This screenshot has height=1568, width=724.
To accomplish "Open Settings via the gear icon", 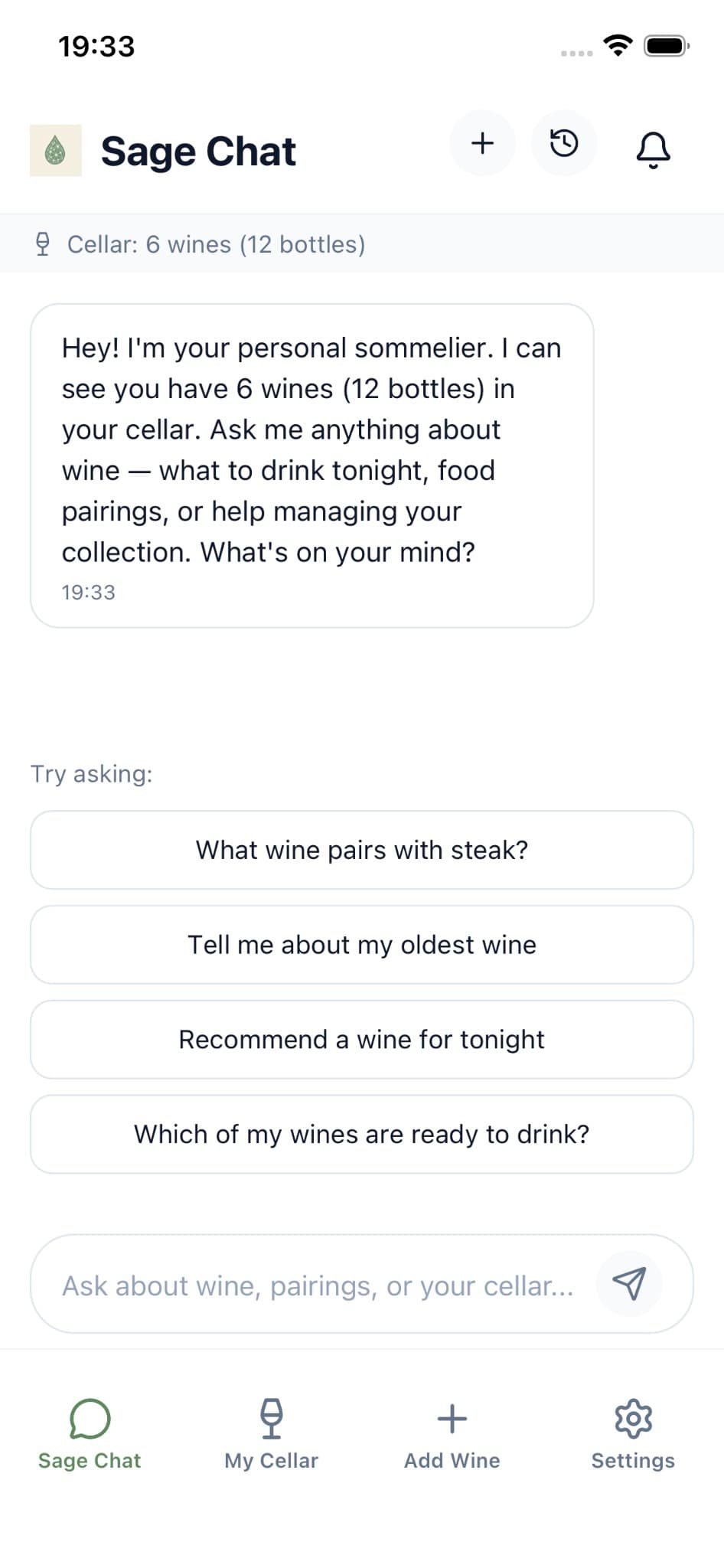I will pyautogui.click(x=633, y=1417).
